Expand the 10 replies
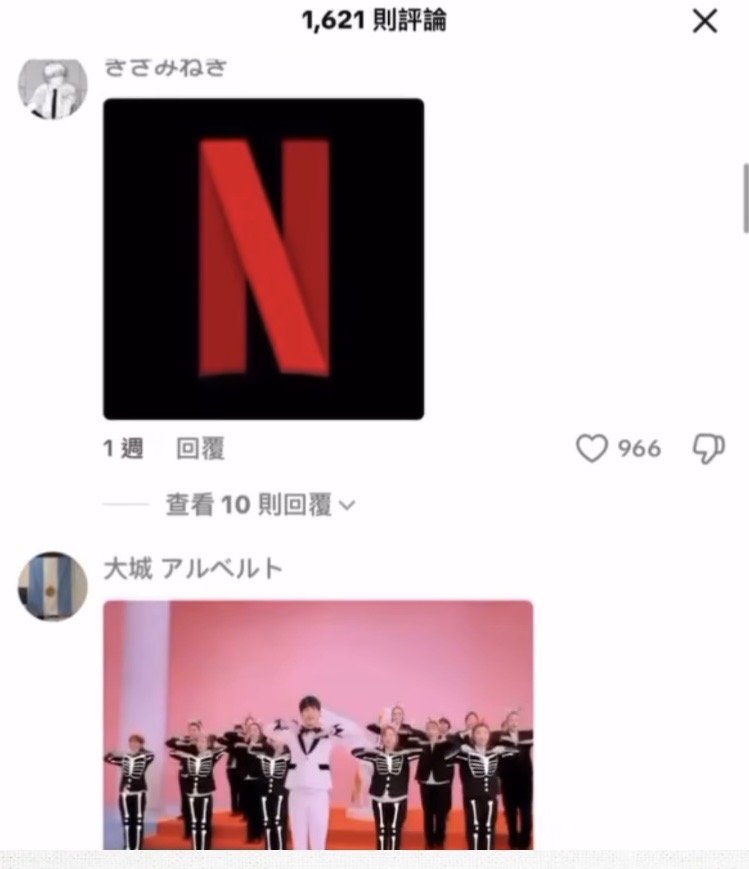 [x=260, y=506]
